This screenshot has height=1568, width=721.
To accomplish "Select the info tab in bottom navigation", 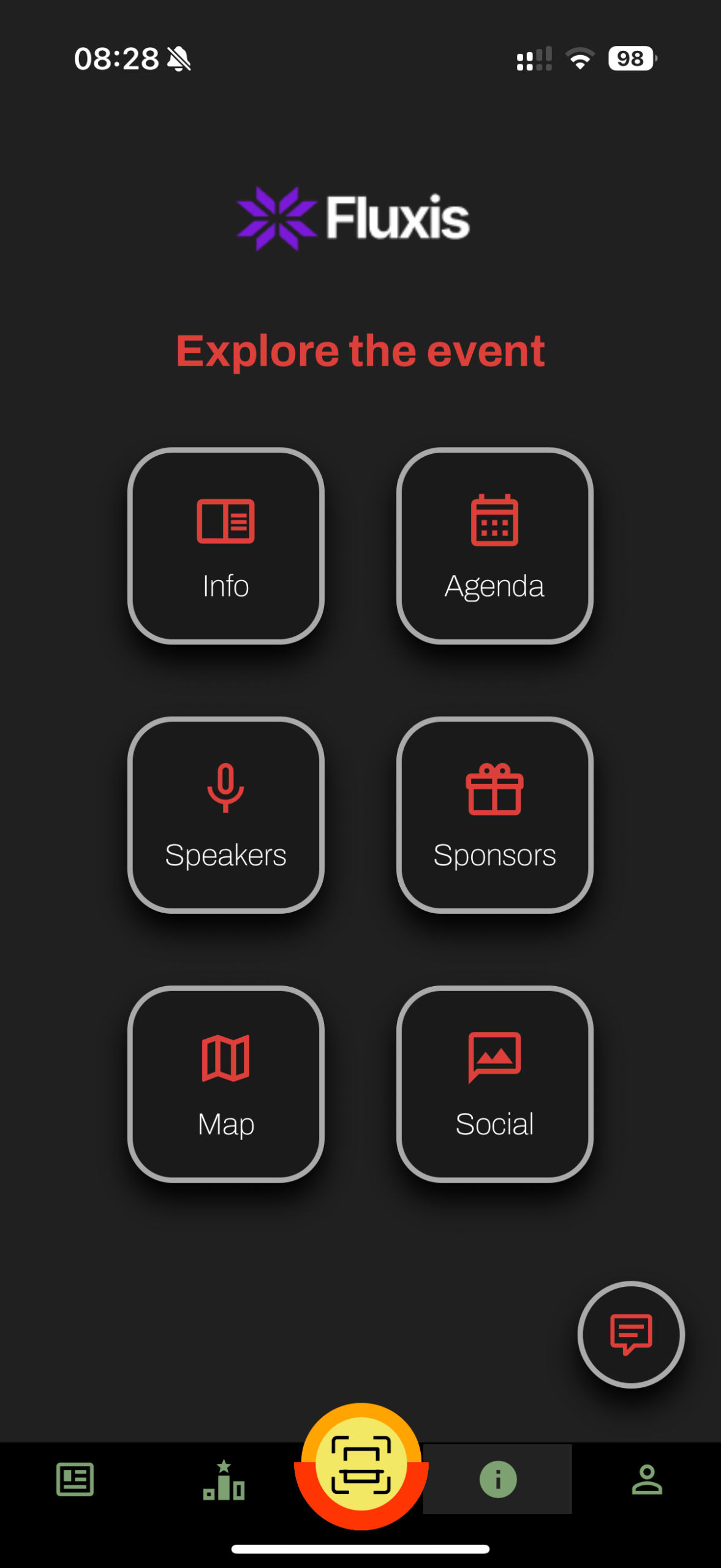I will [497, 1480].
